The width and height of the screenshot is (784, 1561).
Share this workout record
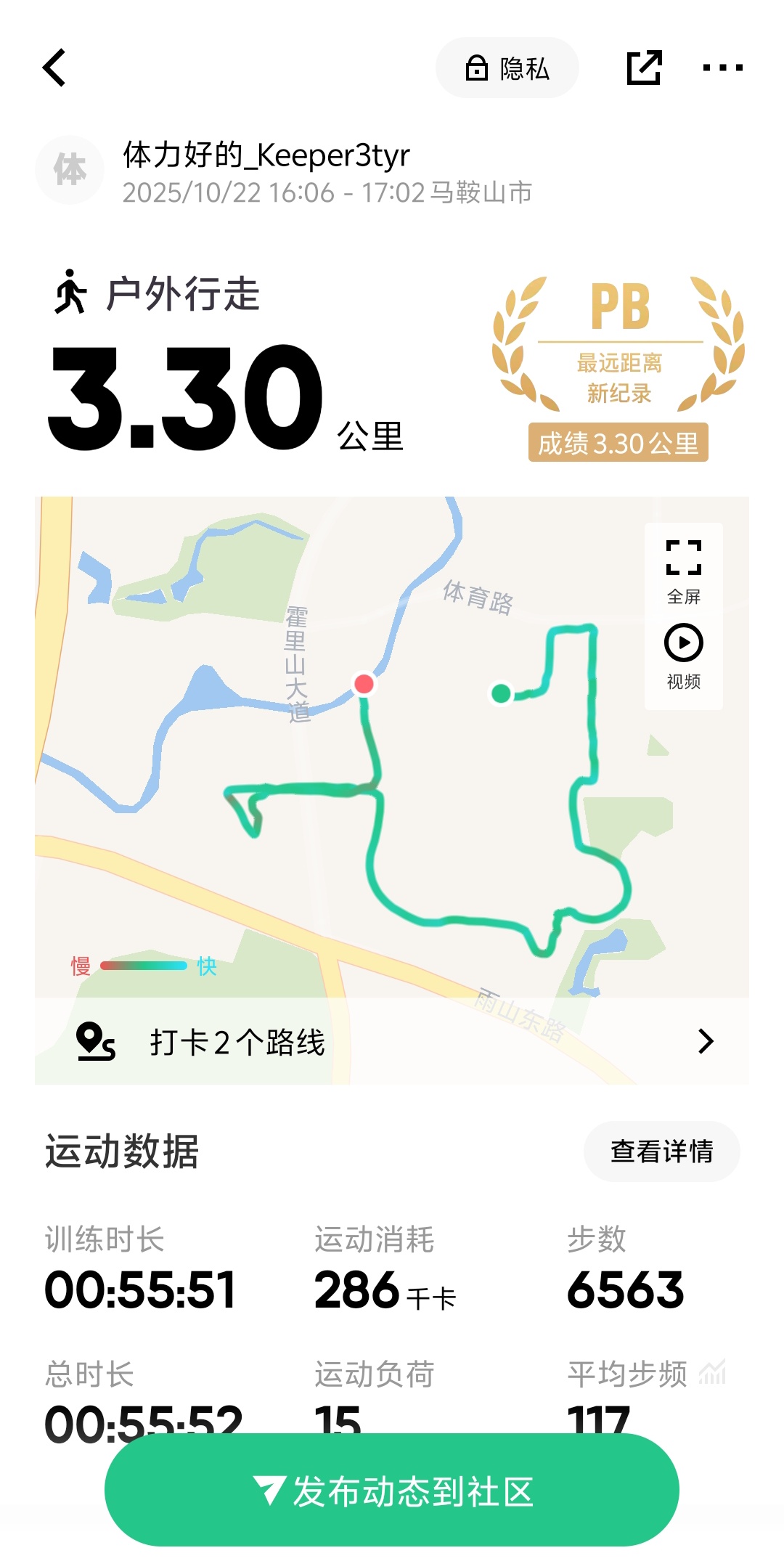pyautogui.click(x=644, y=68)
